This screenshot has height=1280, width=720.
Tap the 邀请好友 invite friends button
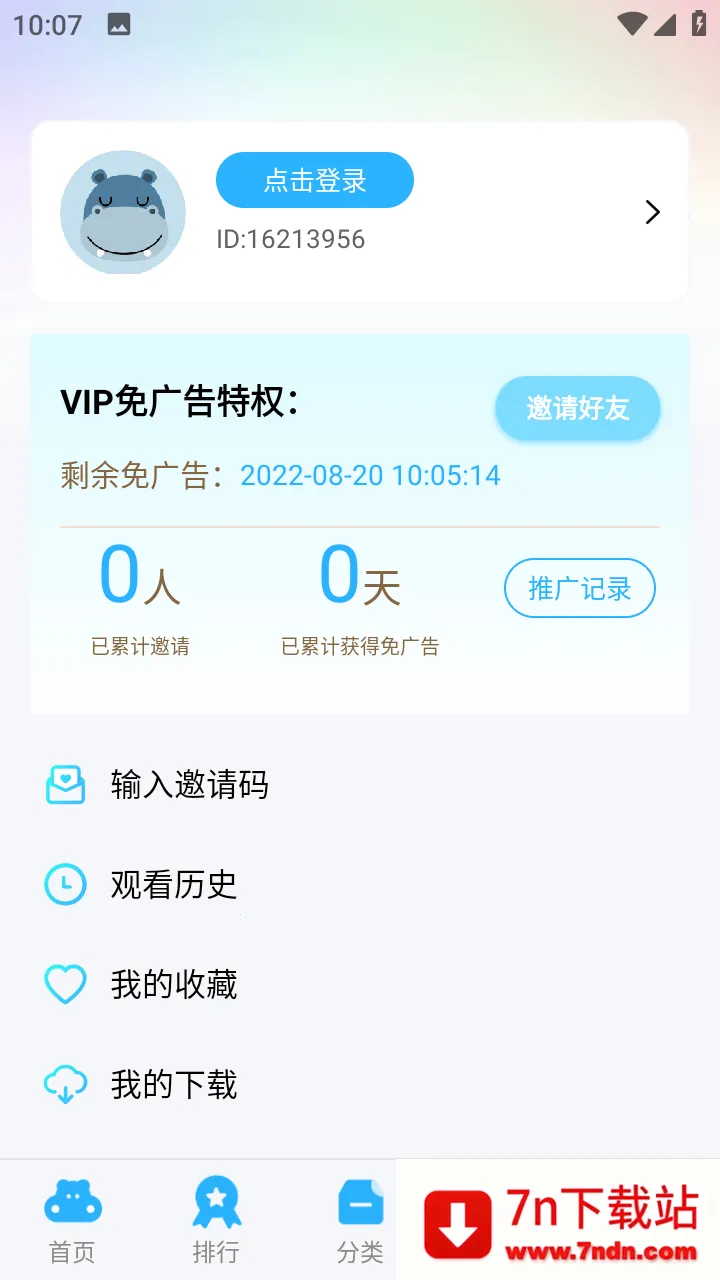click(577, 408)
